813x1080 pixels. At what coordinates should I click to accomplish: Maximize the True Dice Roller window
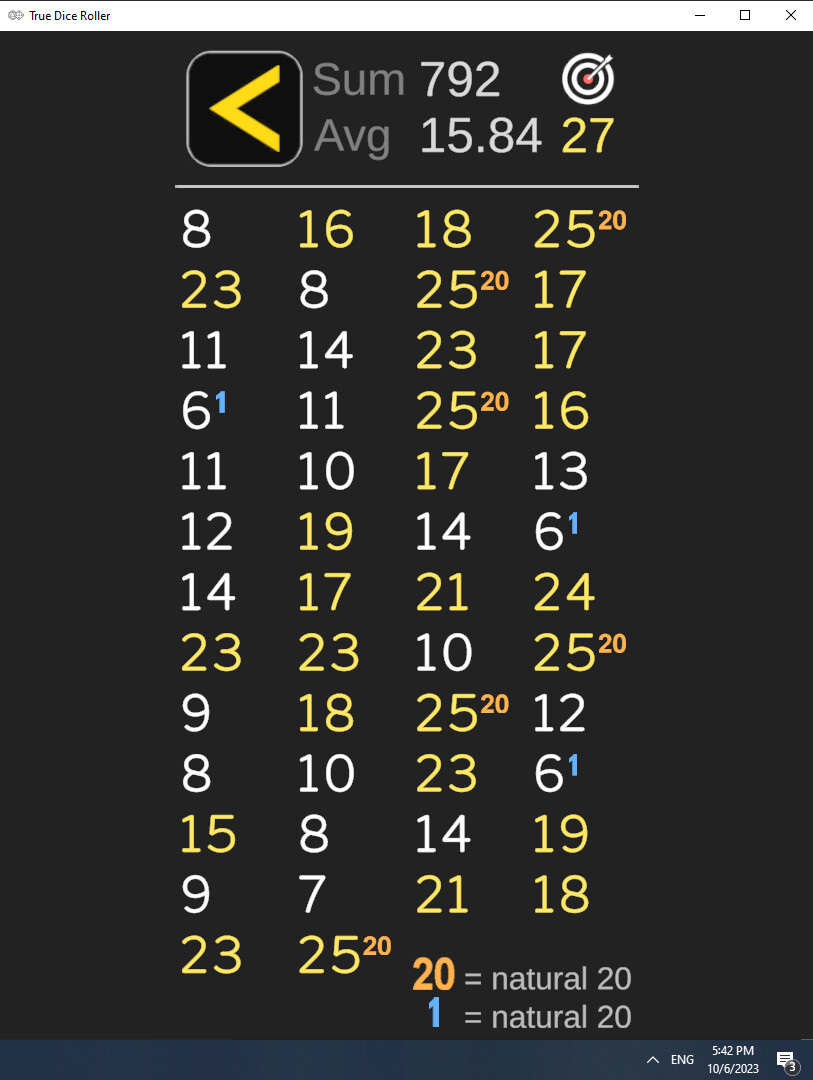tap(745, 15)
